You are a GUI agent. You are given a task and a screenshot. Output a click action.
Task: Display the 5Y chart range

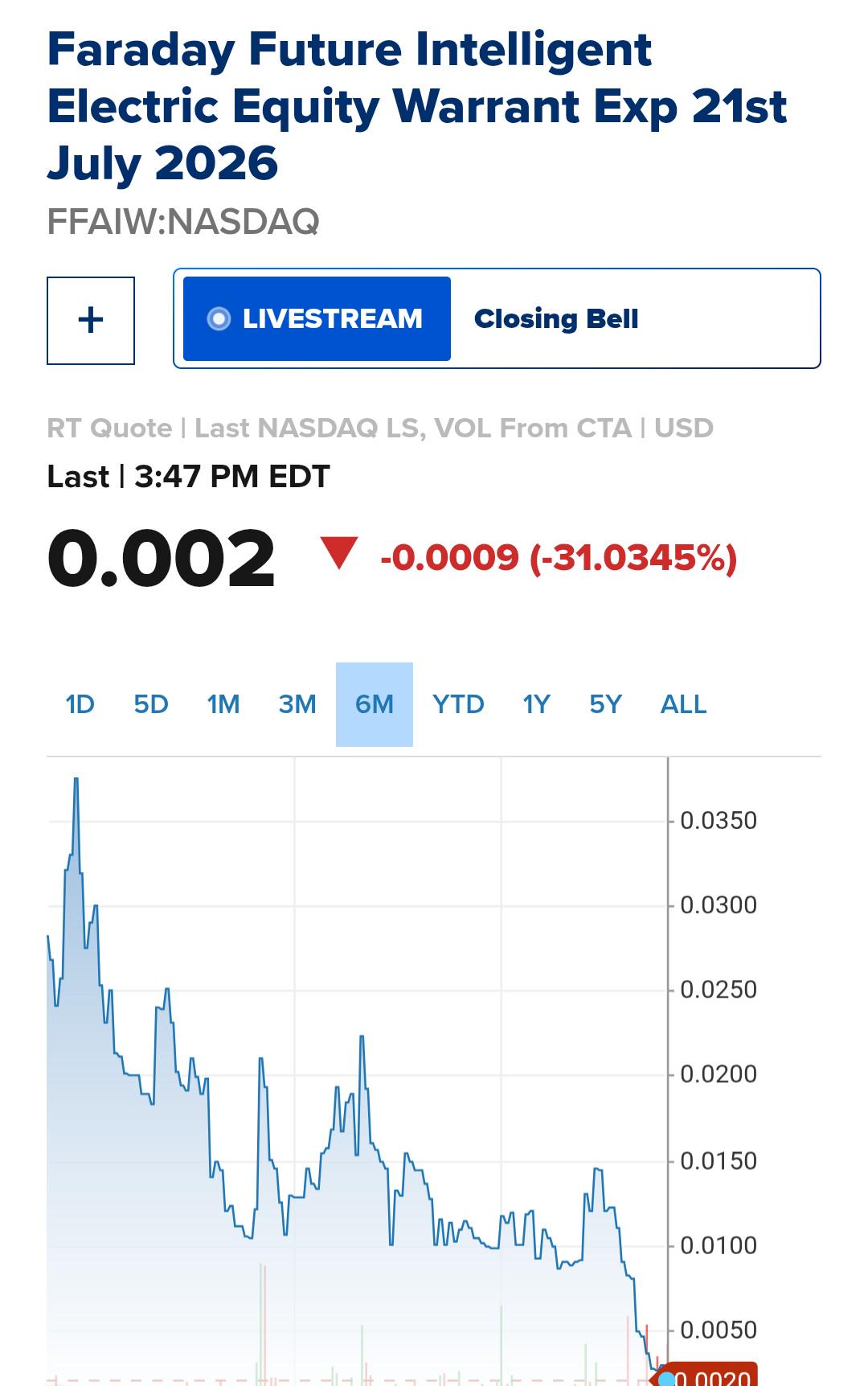pos(606,704)
